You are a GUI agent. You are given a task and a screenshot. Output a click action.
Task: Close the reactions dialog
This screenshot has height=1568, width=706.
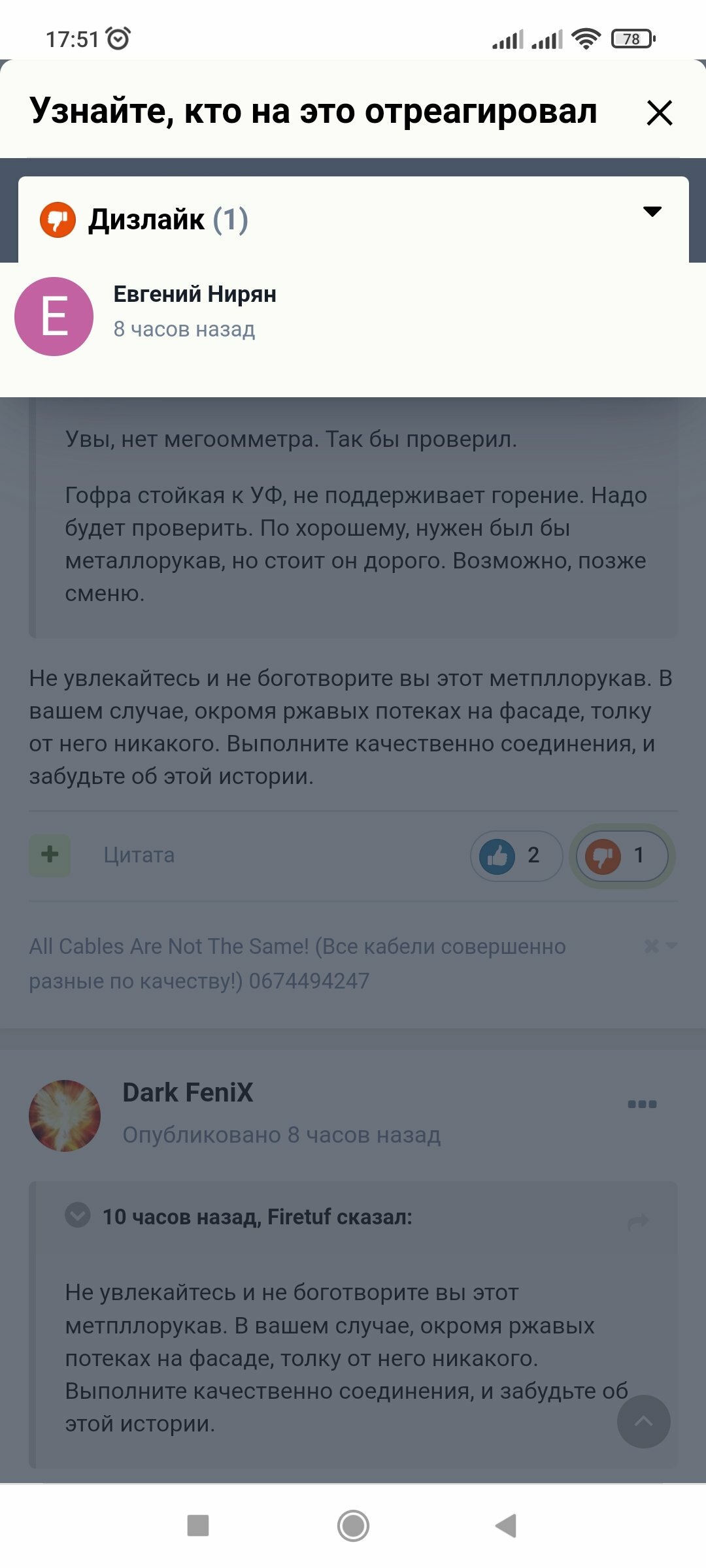point(659,112)
